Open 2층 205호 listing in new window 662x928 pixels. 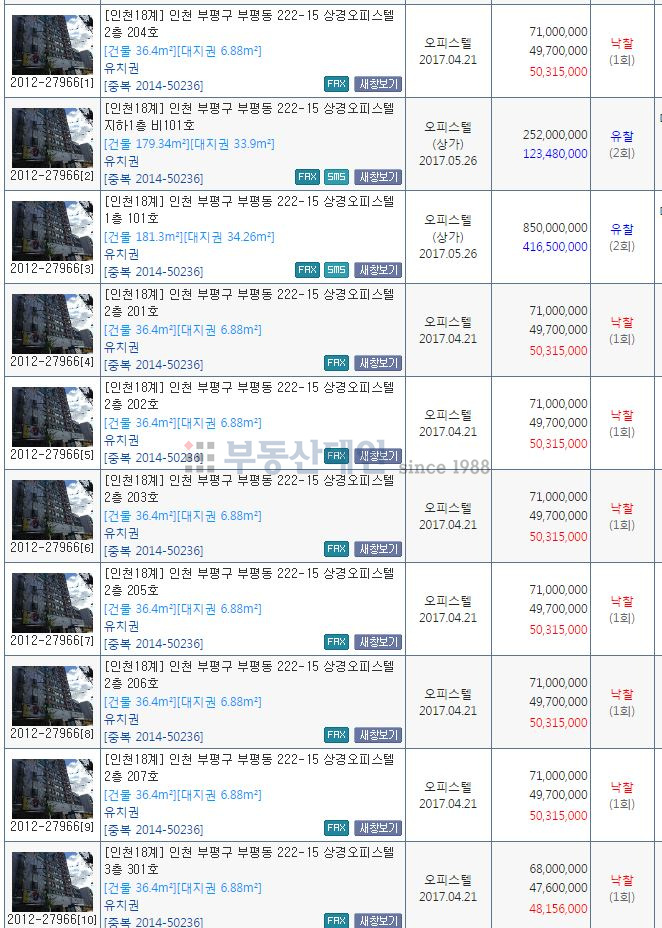click(x=378, y=642)
